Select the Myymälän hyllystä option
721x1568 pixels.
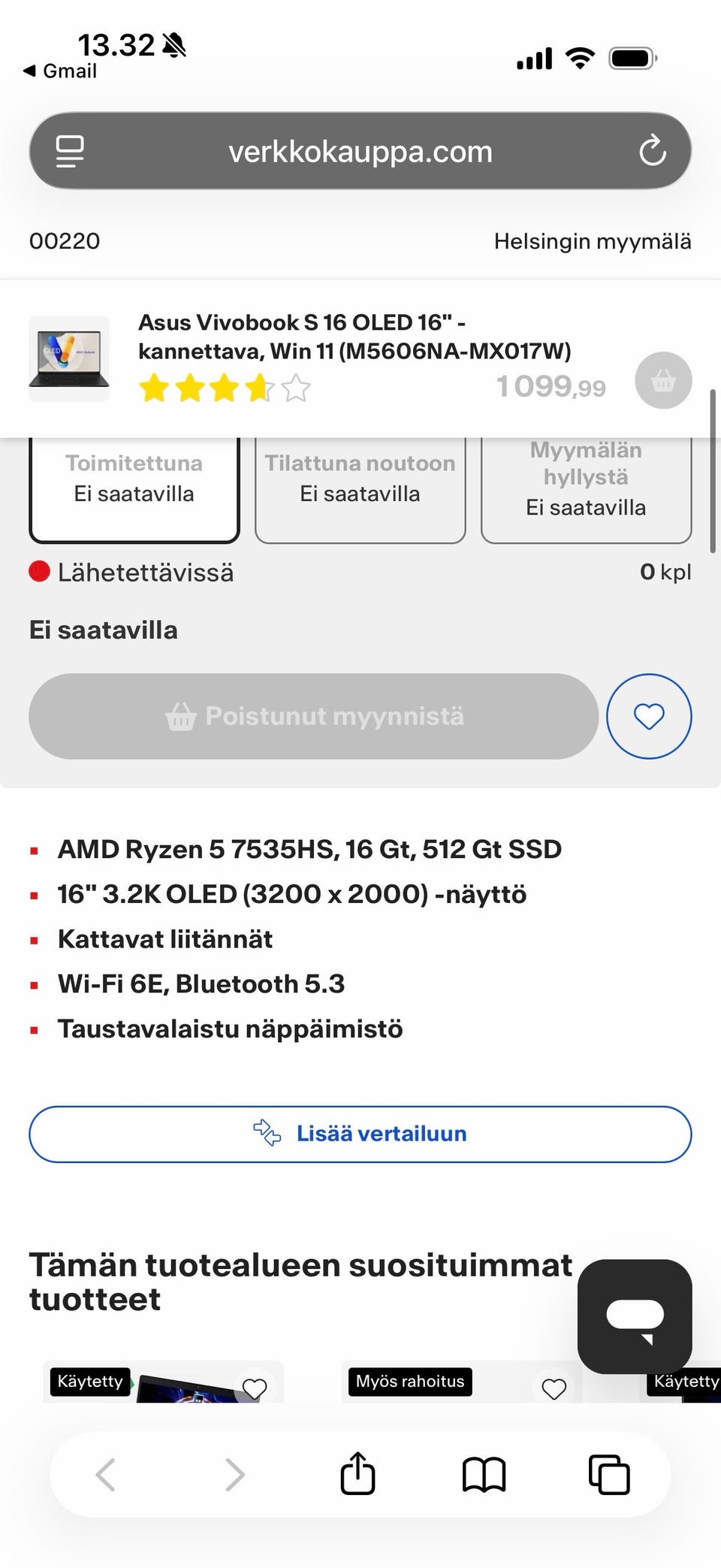tap(587, 487)
